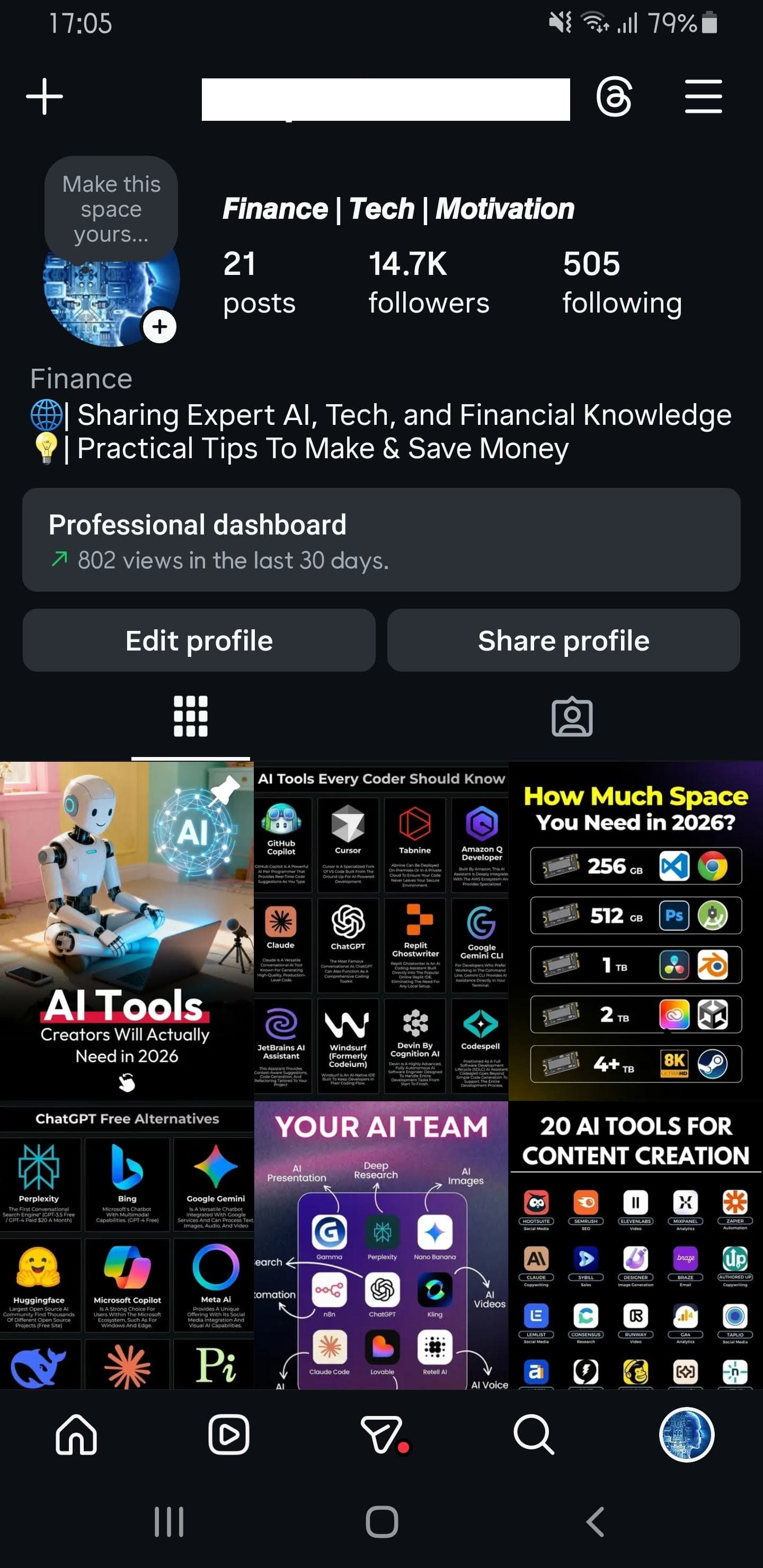The height and width of the screenshot is (1568, 763).
Task: Open 'ChatGPT Free Alternatives' post
Action: [126, 1248]
